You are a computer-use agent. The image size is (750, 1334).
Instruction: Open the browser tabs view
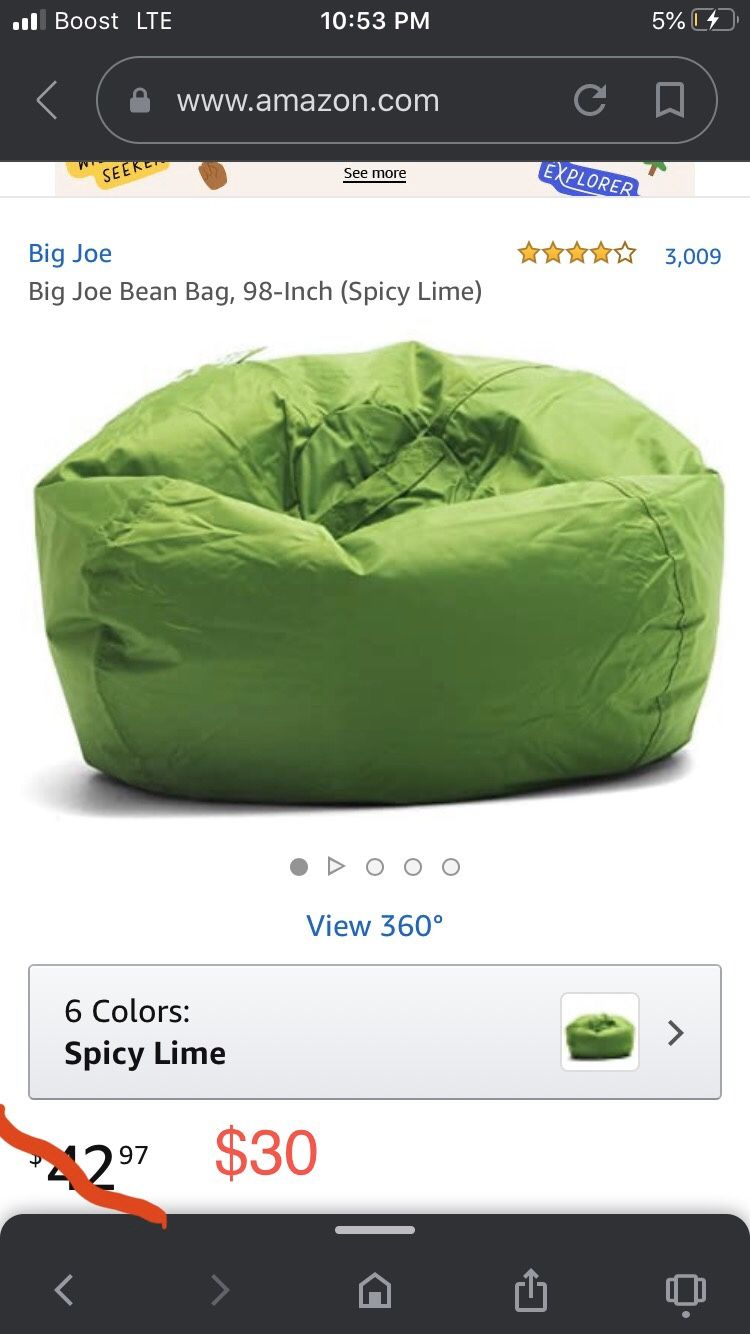coord(685,1290)
